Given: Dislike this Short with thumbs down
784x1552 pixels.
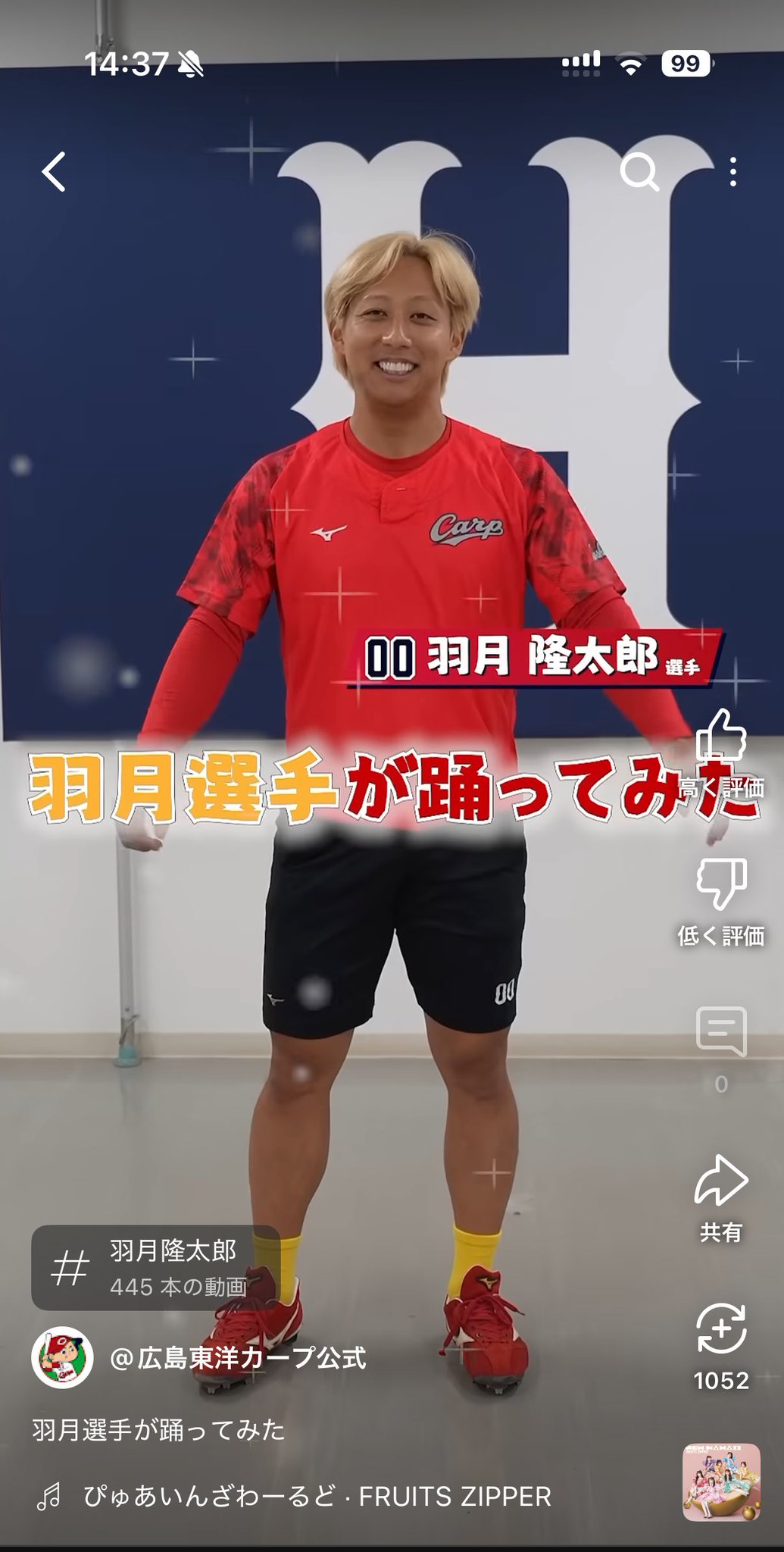Looking at the screenshot, I should tap(720, 884).
